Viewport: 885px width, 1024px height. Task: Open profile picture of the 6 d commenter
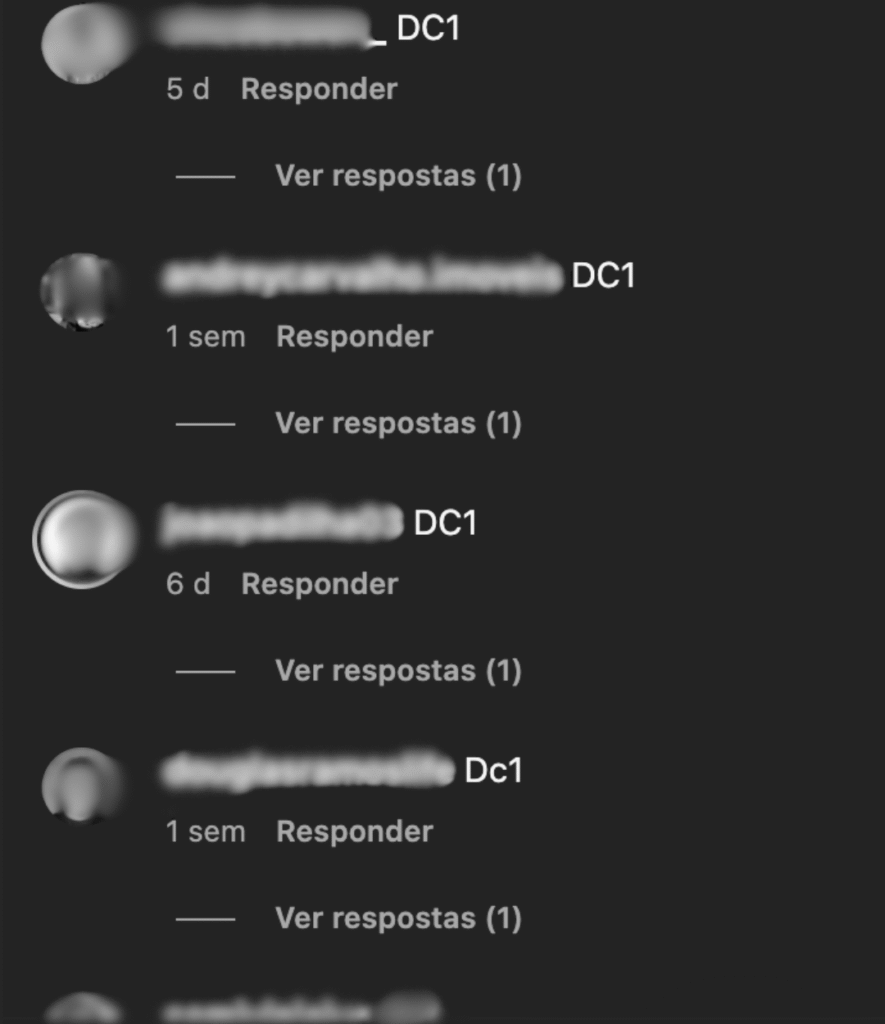pos(84,539)
